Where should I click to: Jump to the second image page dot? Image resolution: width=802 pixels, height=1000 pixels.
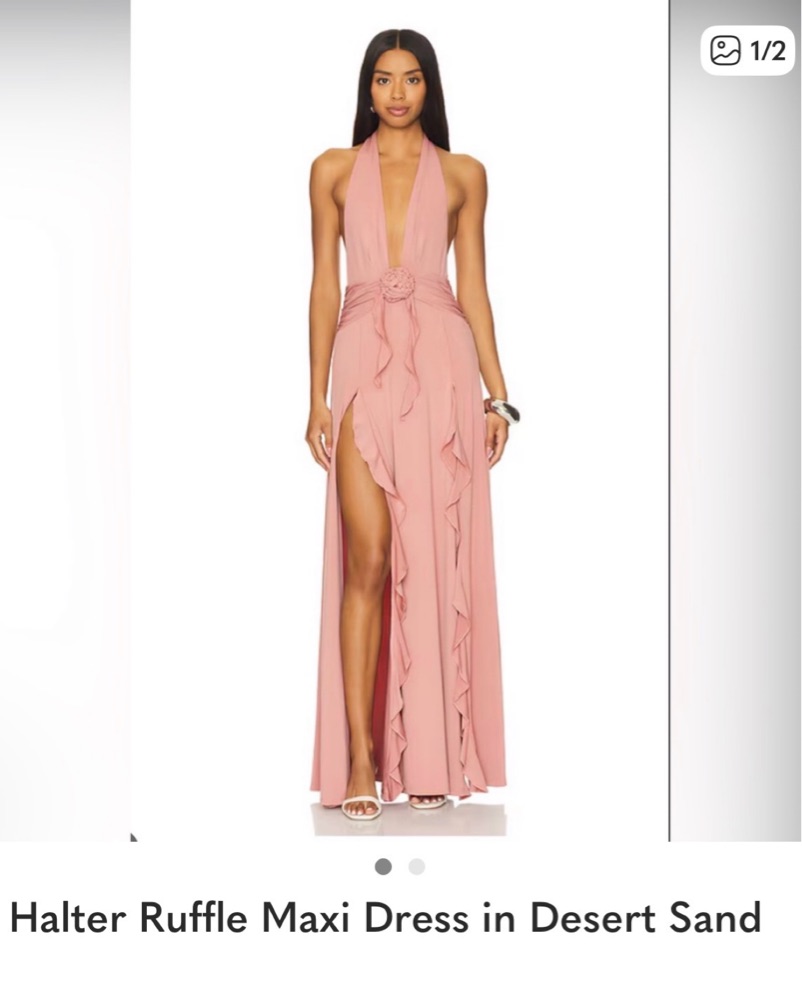[x=417, y=867]
